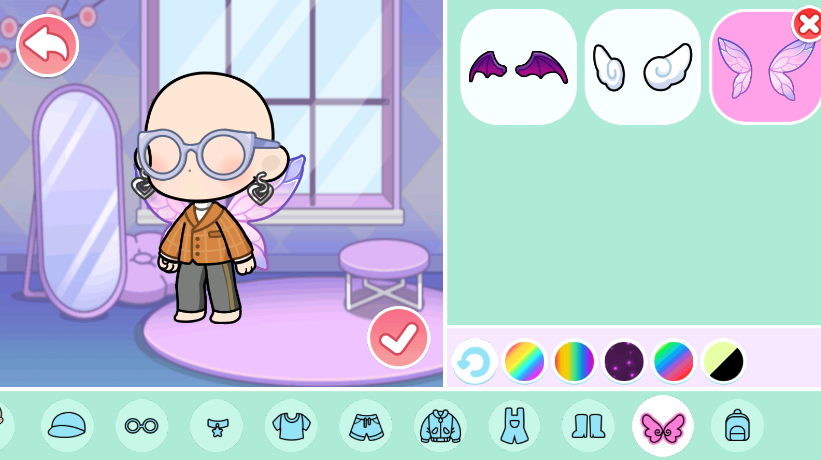821x460 pixels.
Task: Apply the diagonal rainbow swatch
Action: point(674,361)
